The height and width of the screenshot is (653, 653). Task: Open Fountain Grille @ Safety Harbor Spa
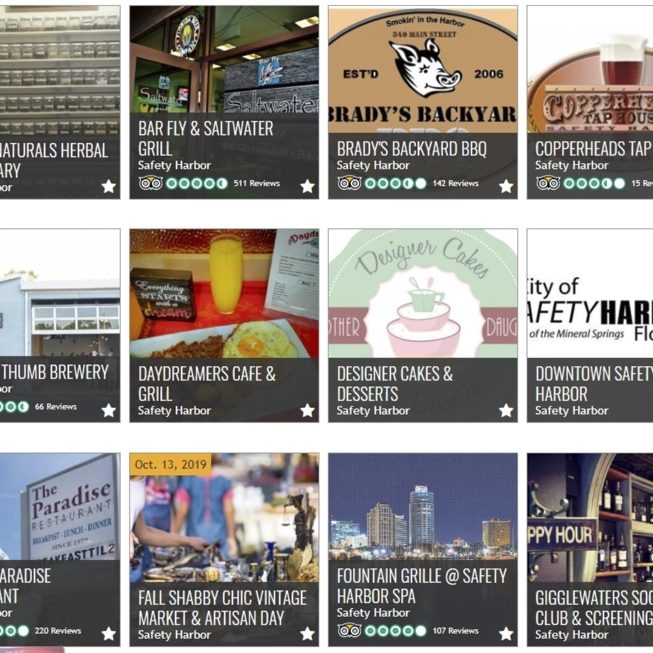tap(421, 585)
